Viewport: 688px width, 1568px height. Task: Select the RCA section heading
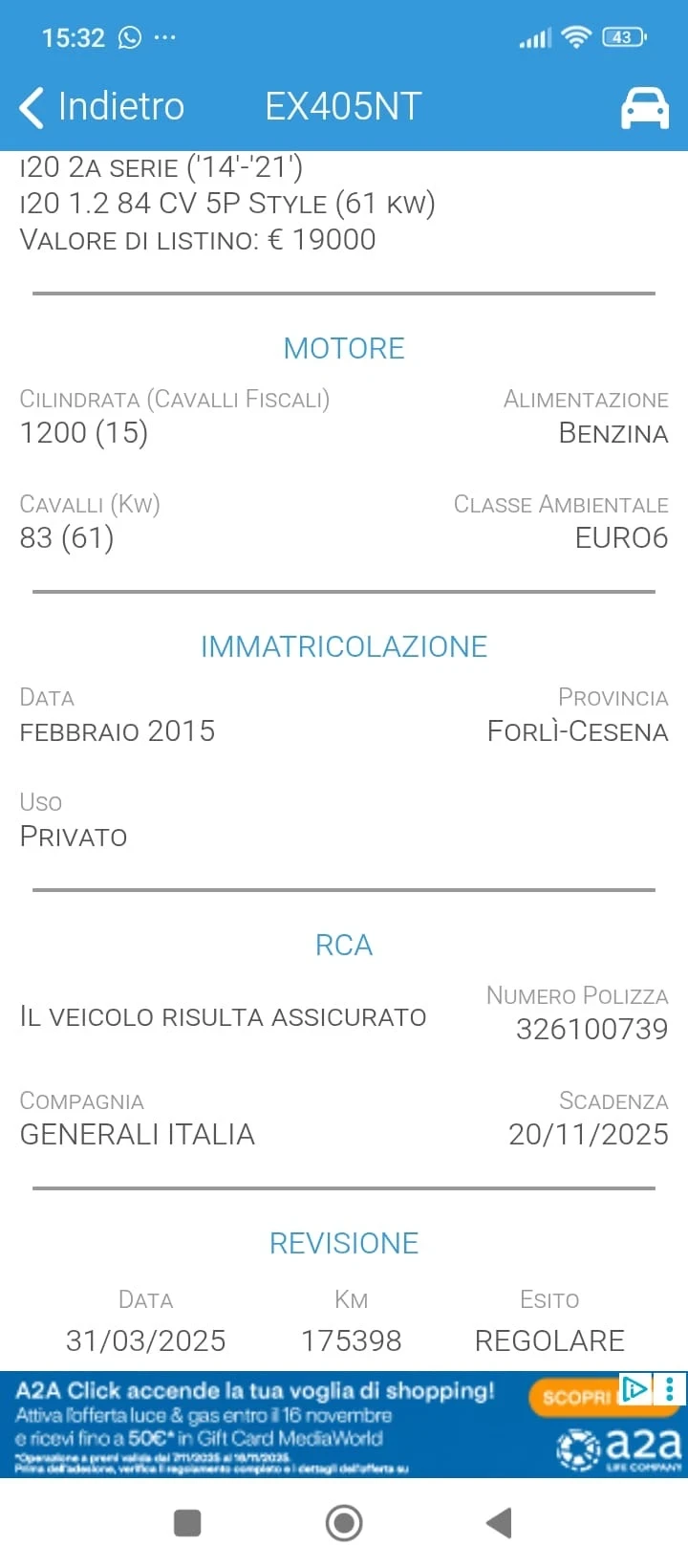[x=343, y=946]
